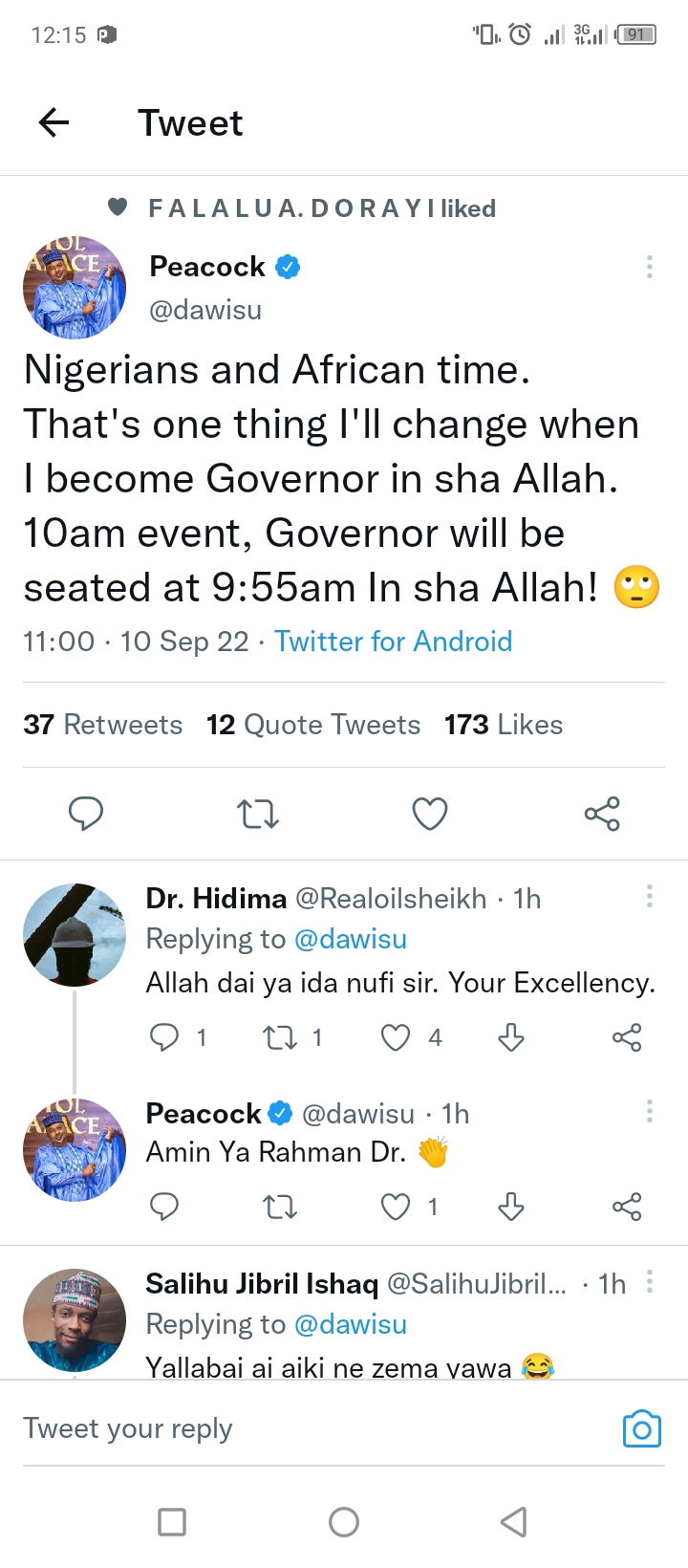Image resolution: width=688 pixels, height=1568 pixels.
Task: Retweet Dr. Hidima's reply
Action: click(280, 1037)
